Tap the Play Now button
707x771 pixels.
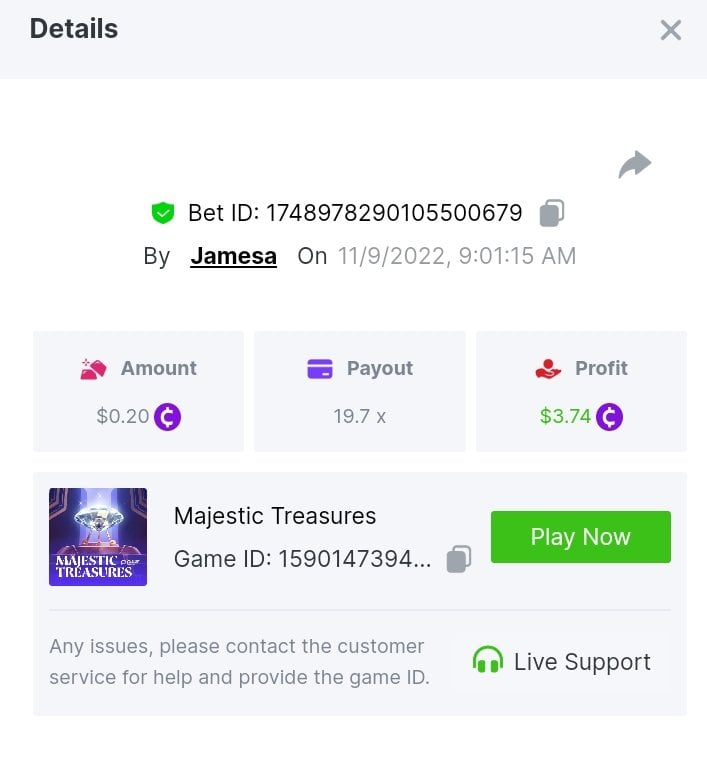(x=580, y=537)
